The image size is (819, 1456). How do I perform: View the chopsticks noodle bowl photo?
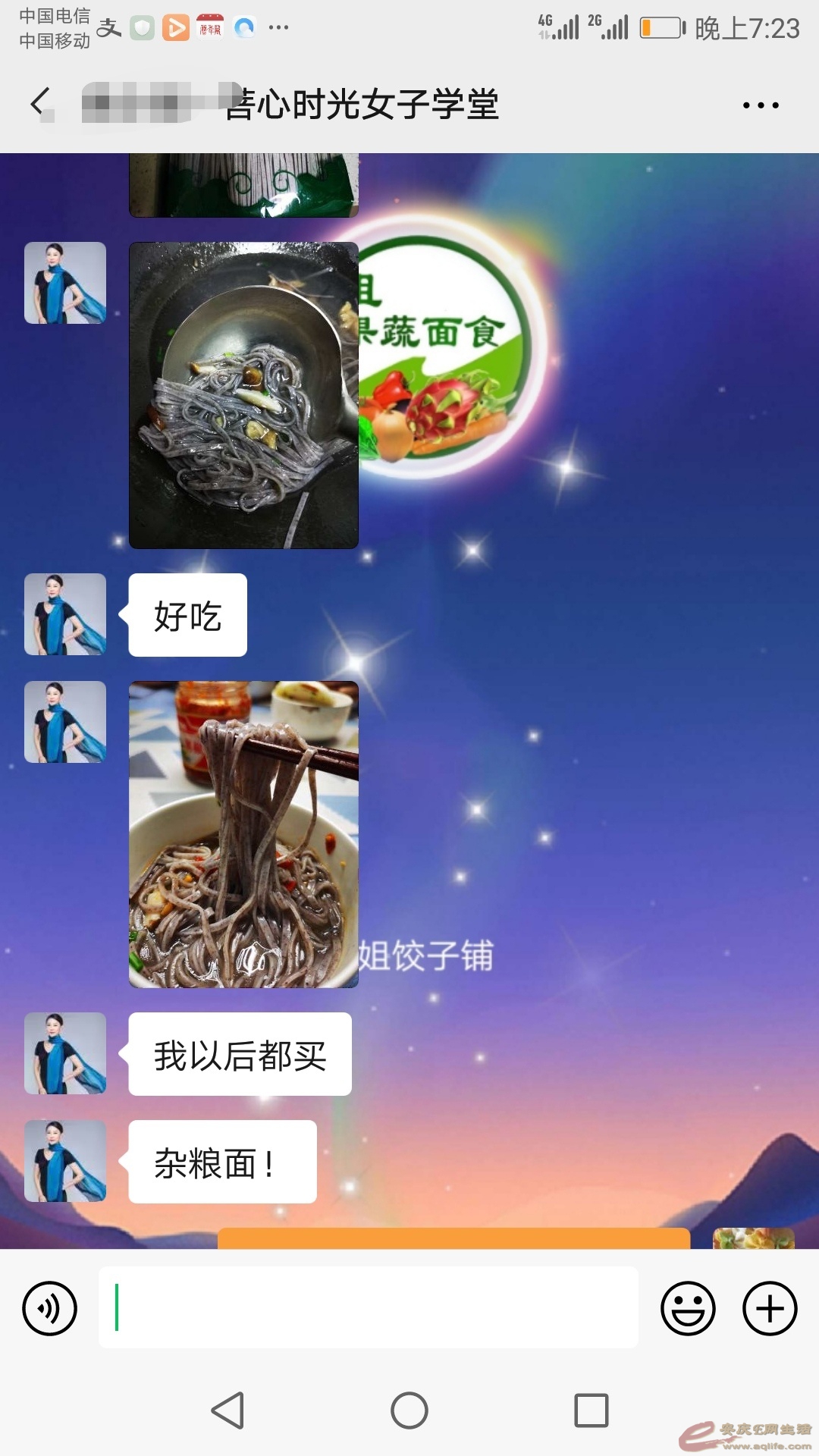click(x=243, y=834)
